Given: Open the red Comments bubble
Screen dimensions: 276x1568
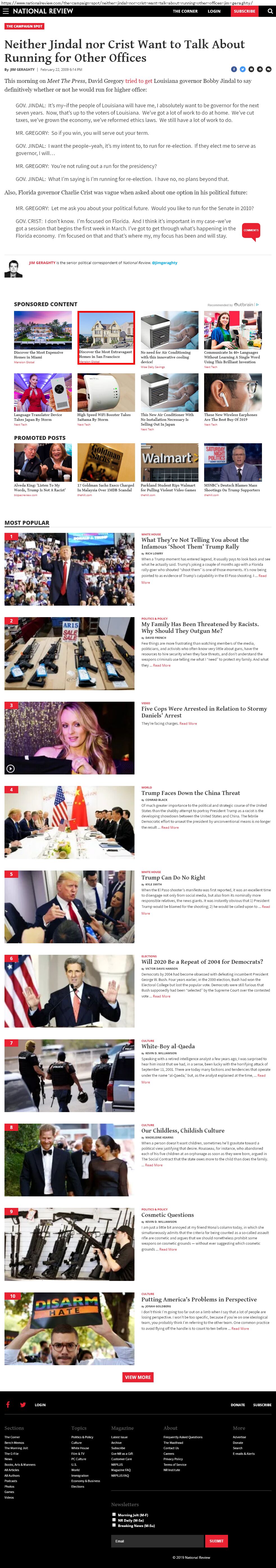Looking at the screenshot, I should [250, 231].
